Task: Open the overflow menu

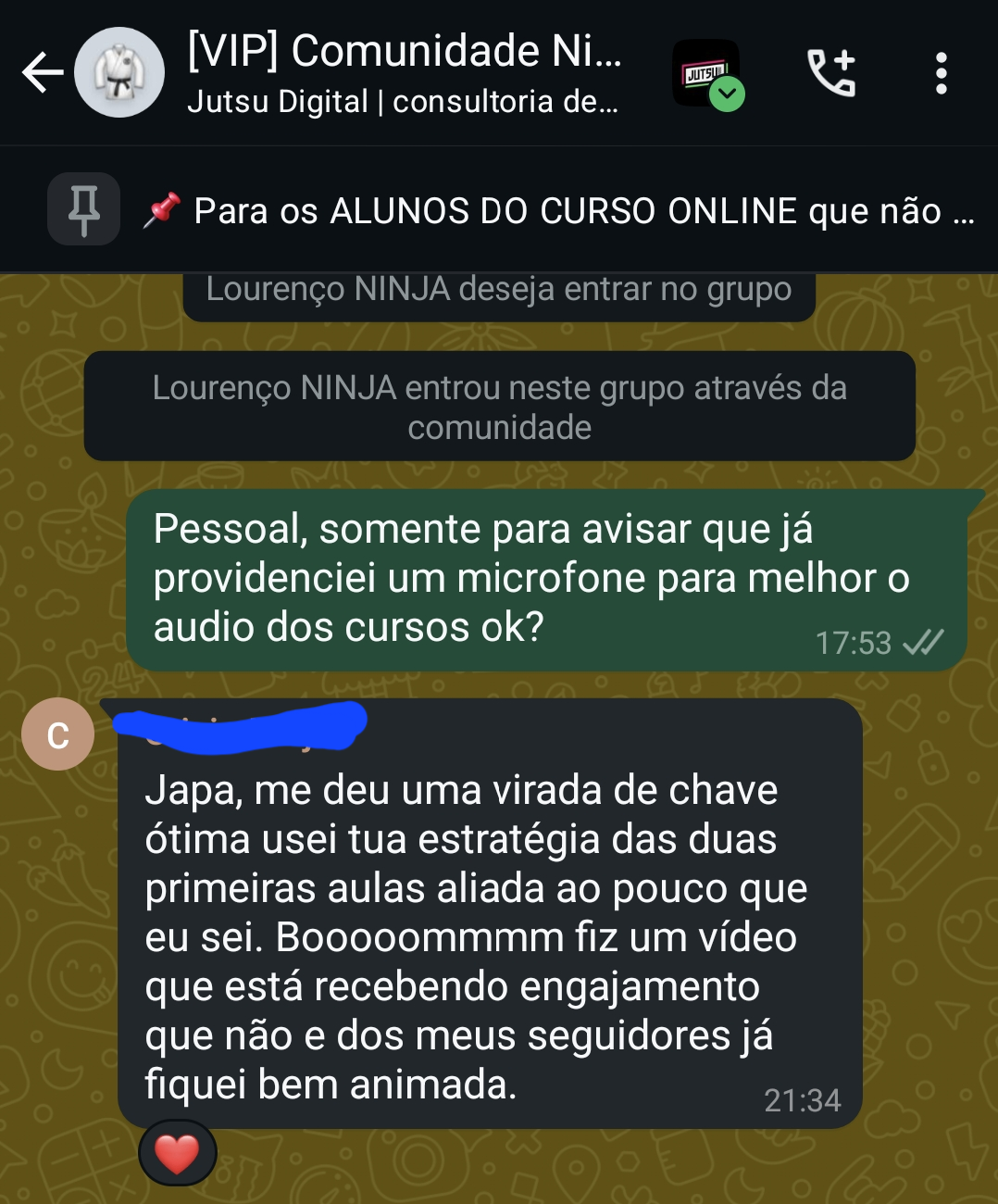Action: (941, 73)
